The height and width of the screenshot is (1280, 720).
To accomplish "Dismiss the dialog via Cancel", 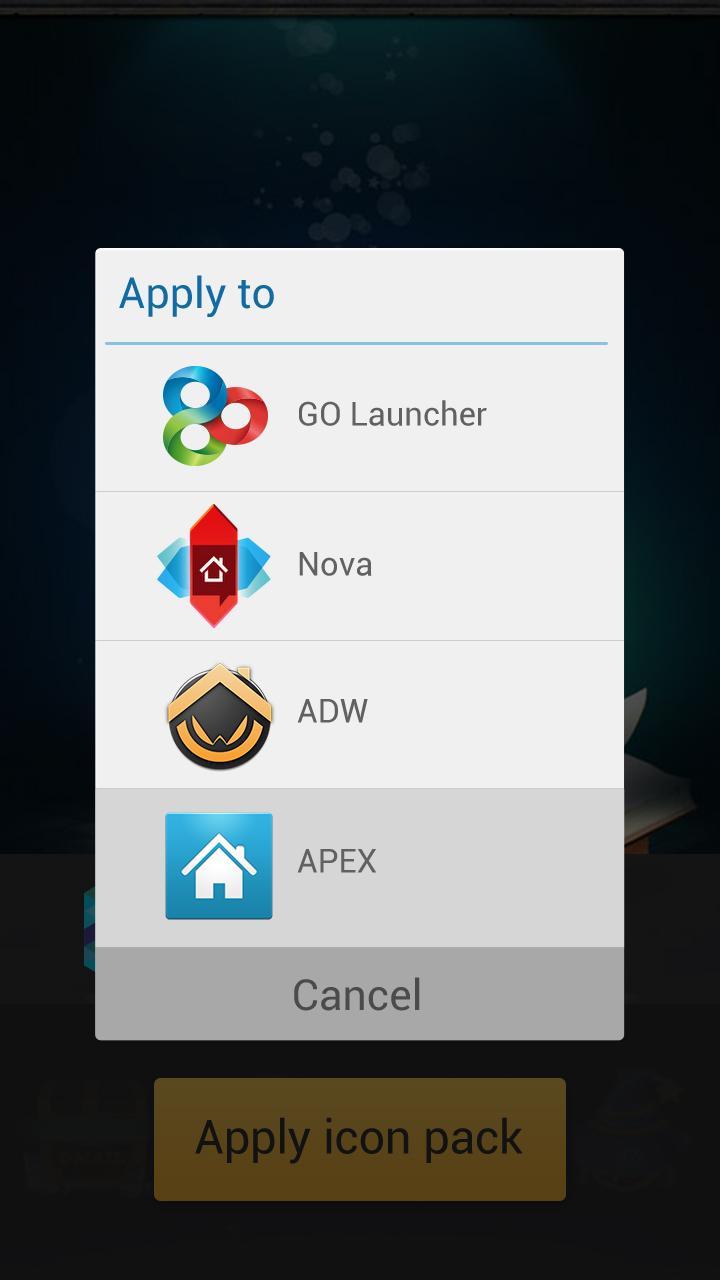I will pyautogui.click(x=357, y=993).
